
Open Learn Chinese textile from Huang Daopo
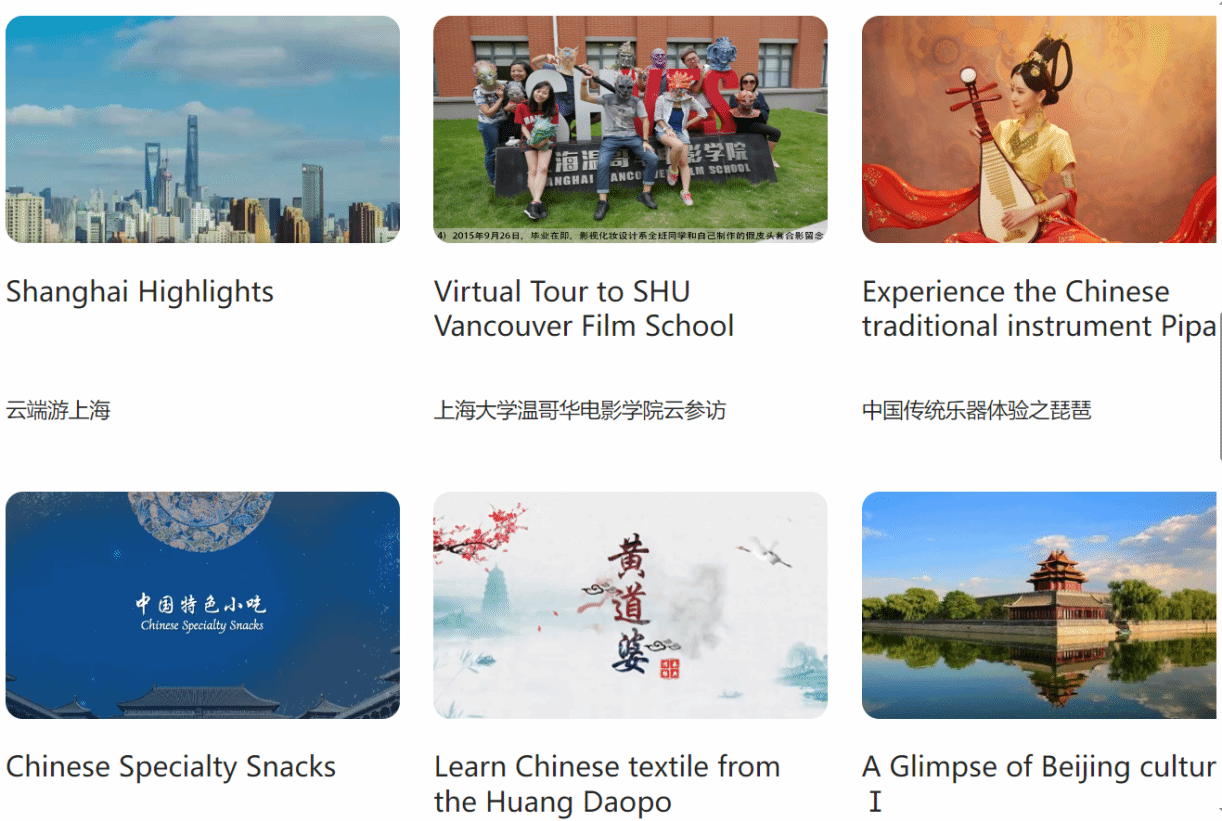coord(630,605)
